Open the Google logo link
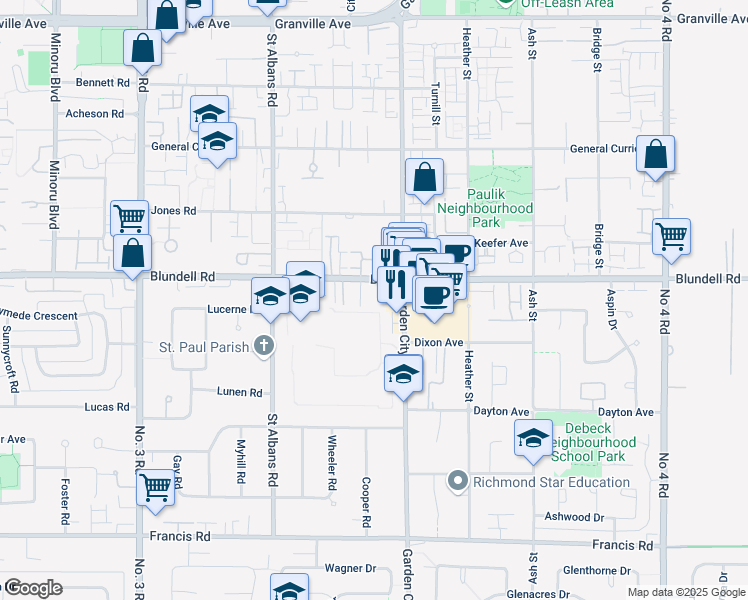This screenshot has width=748, height=600. click(32, 588)
